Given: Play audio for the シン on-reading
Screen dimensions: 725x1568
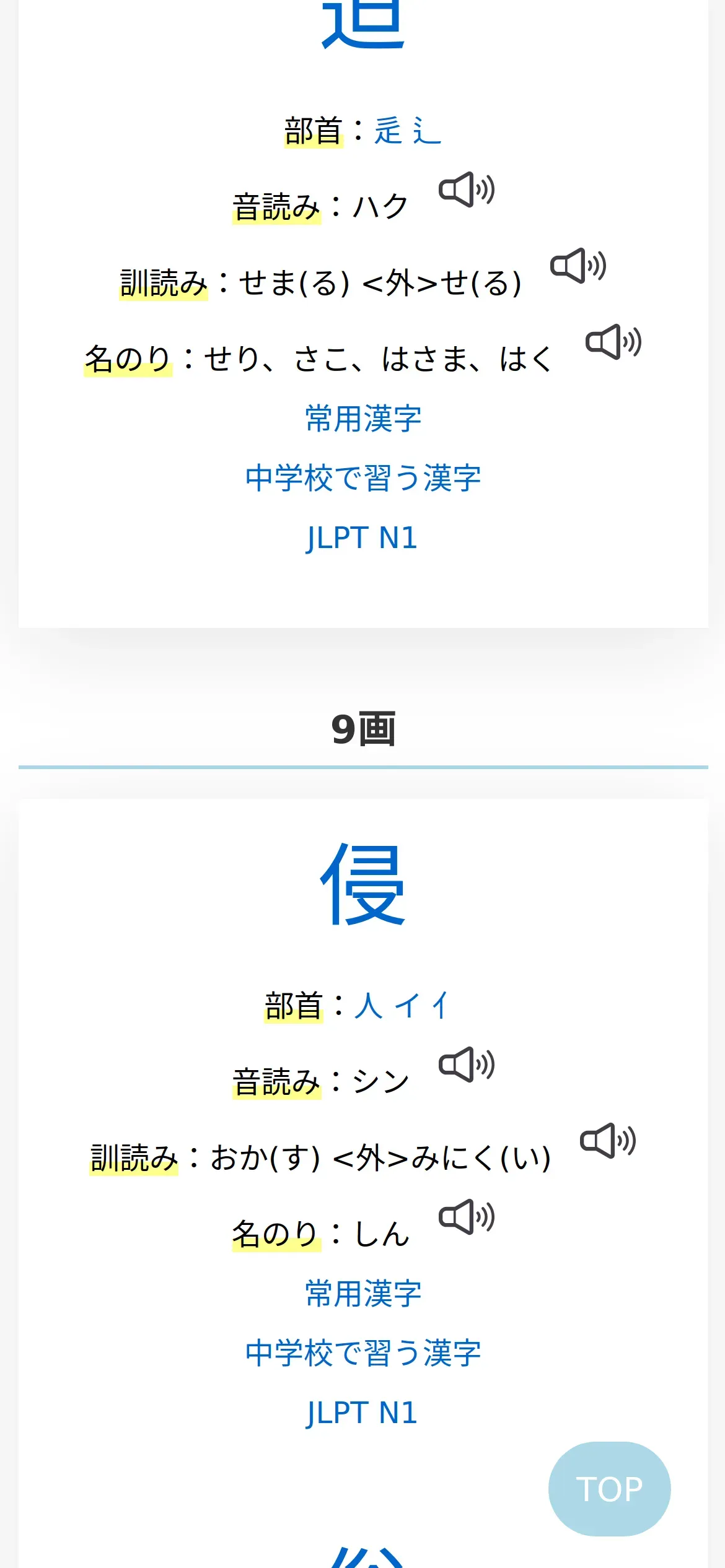Looking at the screenshot, I should [x=467, y=1065].
